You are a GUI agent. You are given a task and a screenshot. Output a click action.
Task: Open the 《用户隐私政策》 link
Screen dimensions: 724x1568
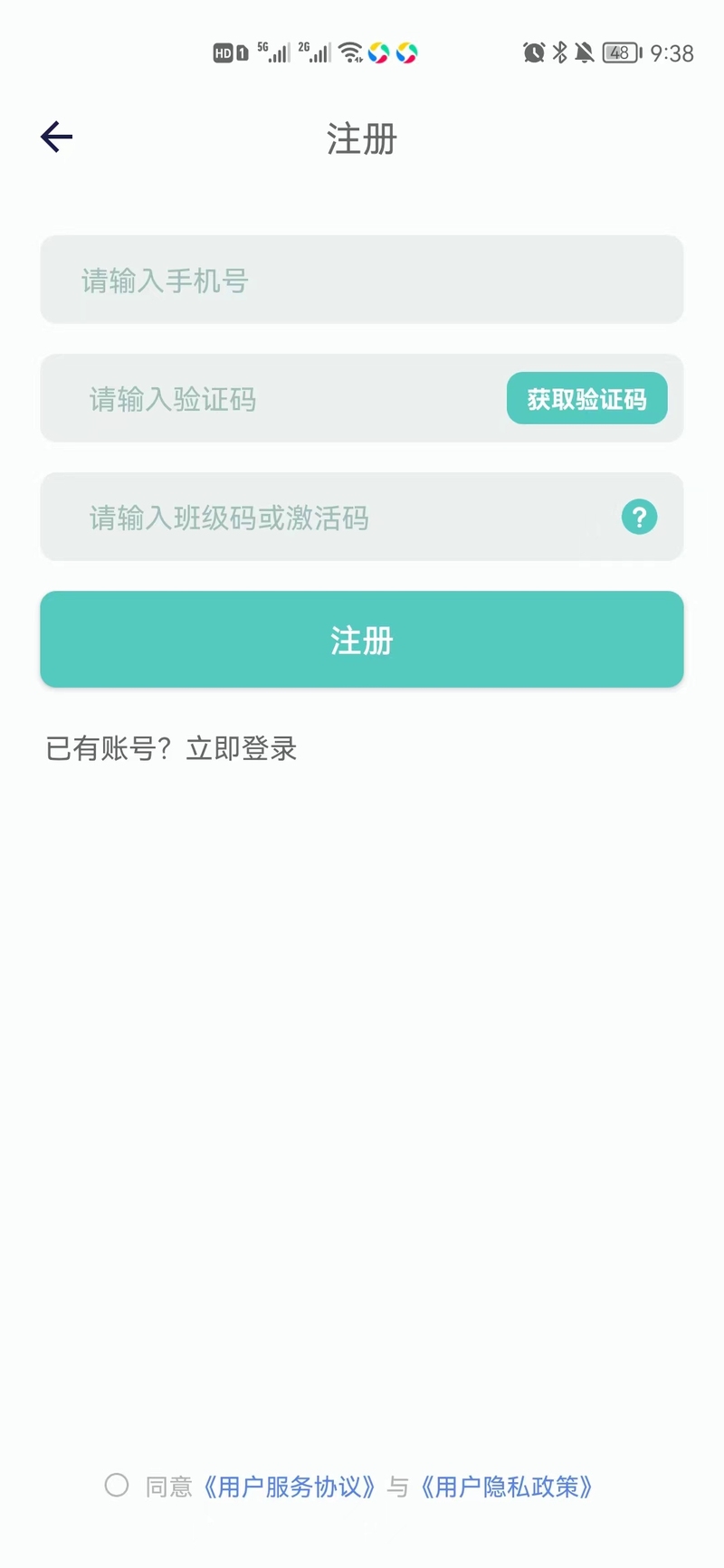[x=506, y=1487]
